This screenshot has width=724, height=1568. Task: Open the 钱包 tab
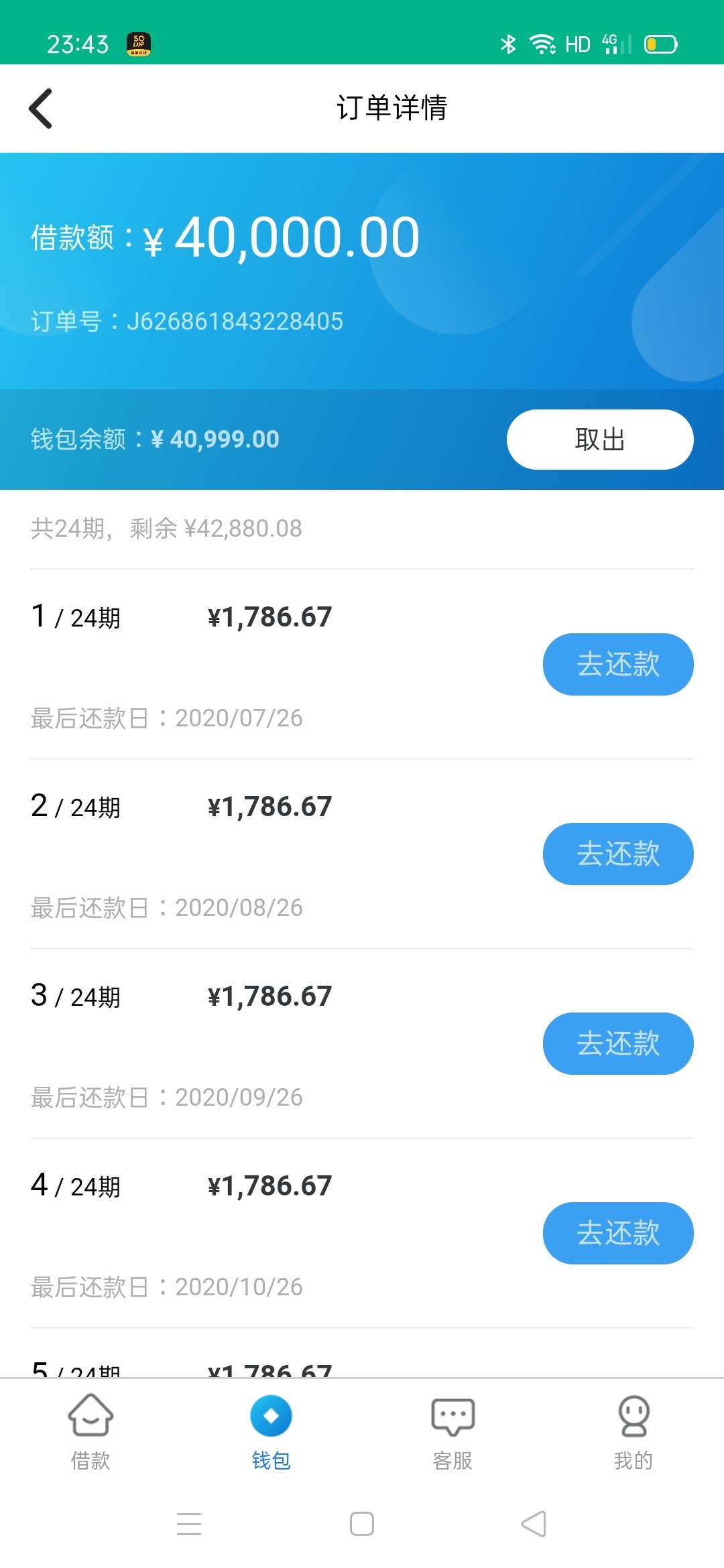tap(271, 1432)
